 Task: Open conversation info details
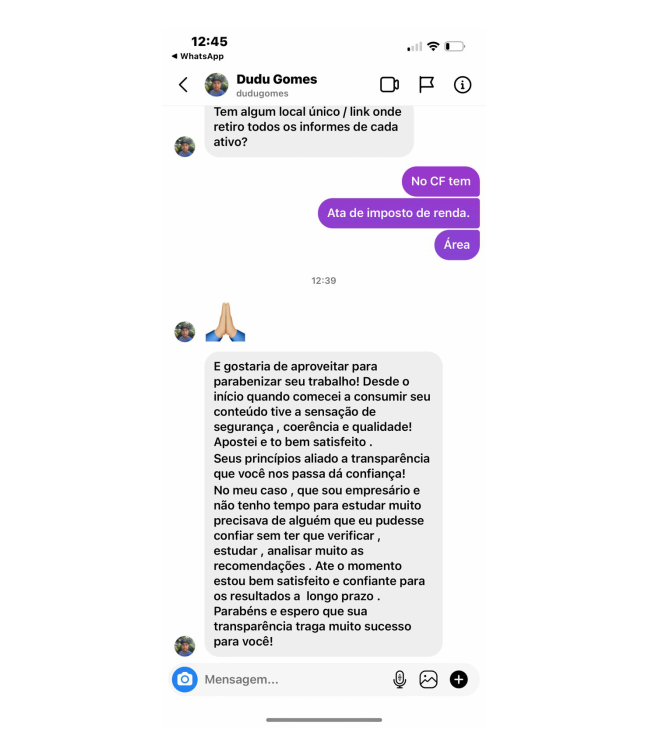point(462,85)
